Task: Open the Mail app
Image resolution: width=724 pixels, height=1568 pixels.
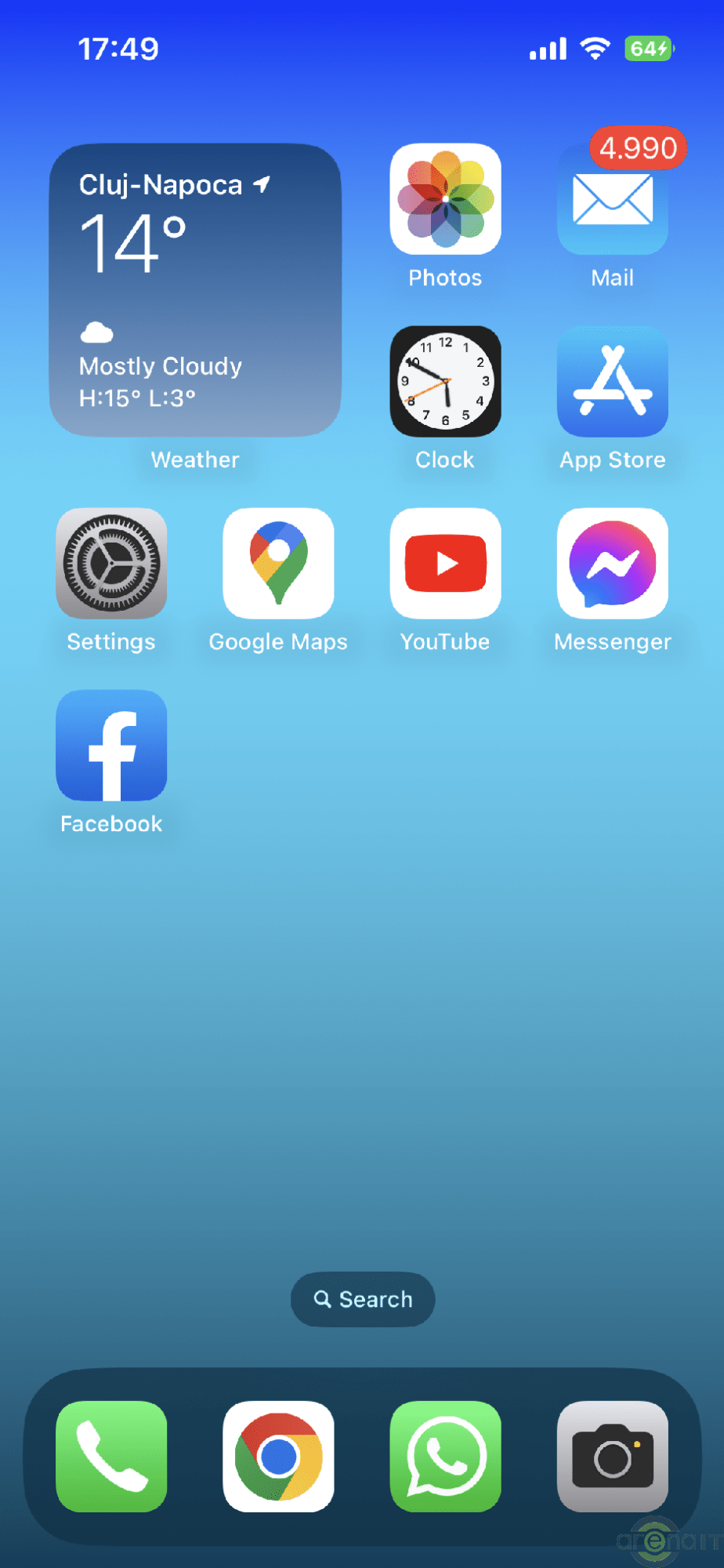Action: coord(612,199)
